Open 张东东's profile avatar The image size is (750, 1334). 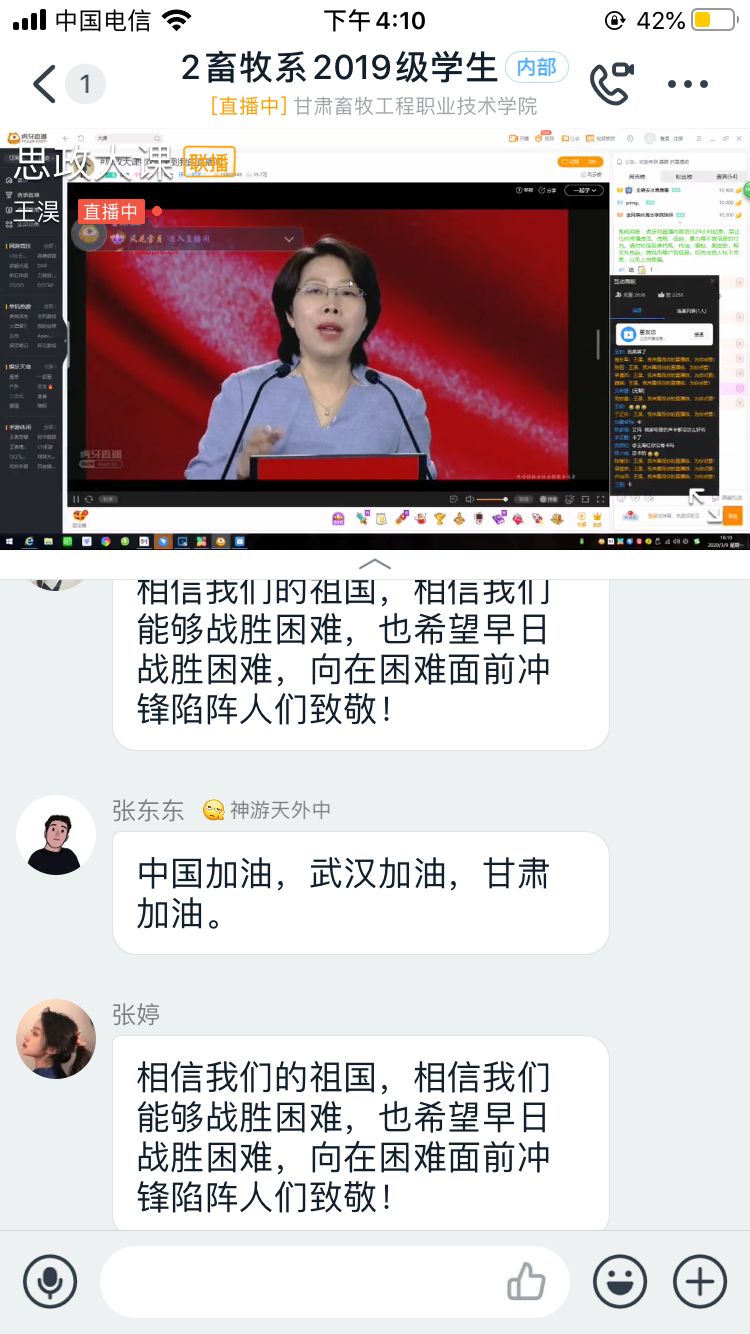pyautogui.click(x=56, y=836)
